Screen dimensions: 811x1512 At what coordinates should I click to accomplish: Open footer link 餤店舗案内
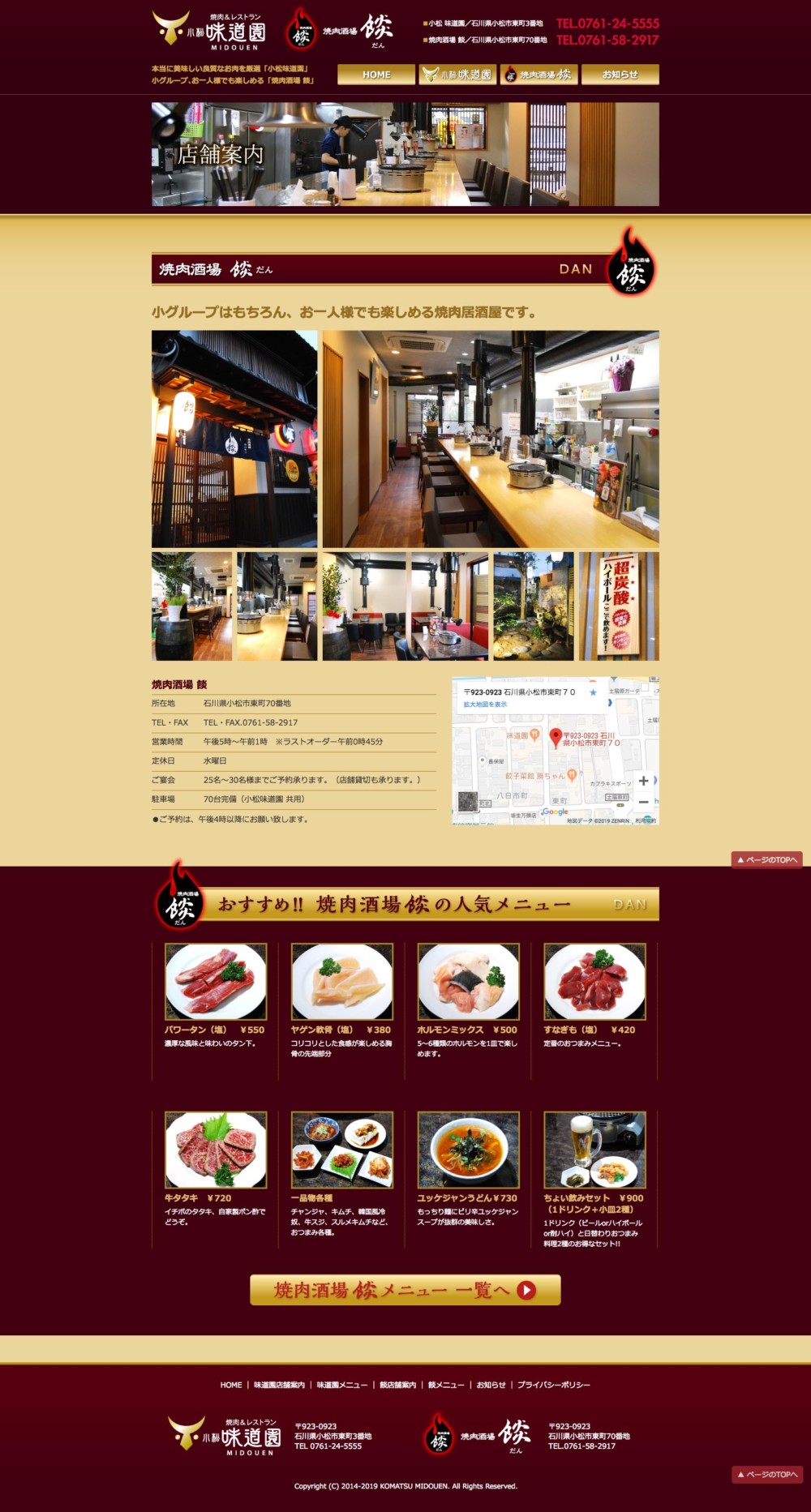click(x=397, y=1385)
